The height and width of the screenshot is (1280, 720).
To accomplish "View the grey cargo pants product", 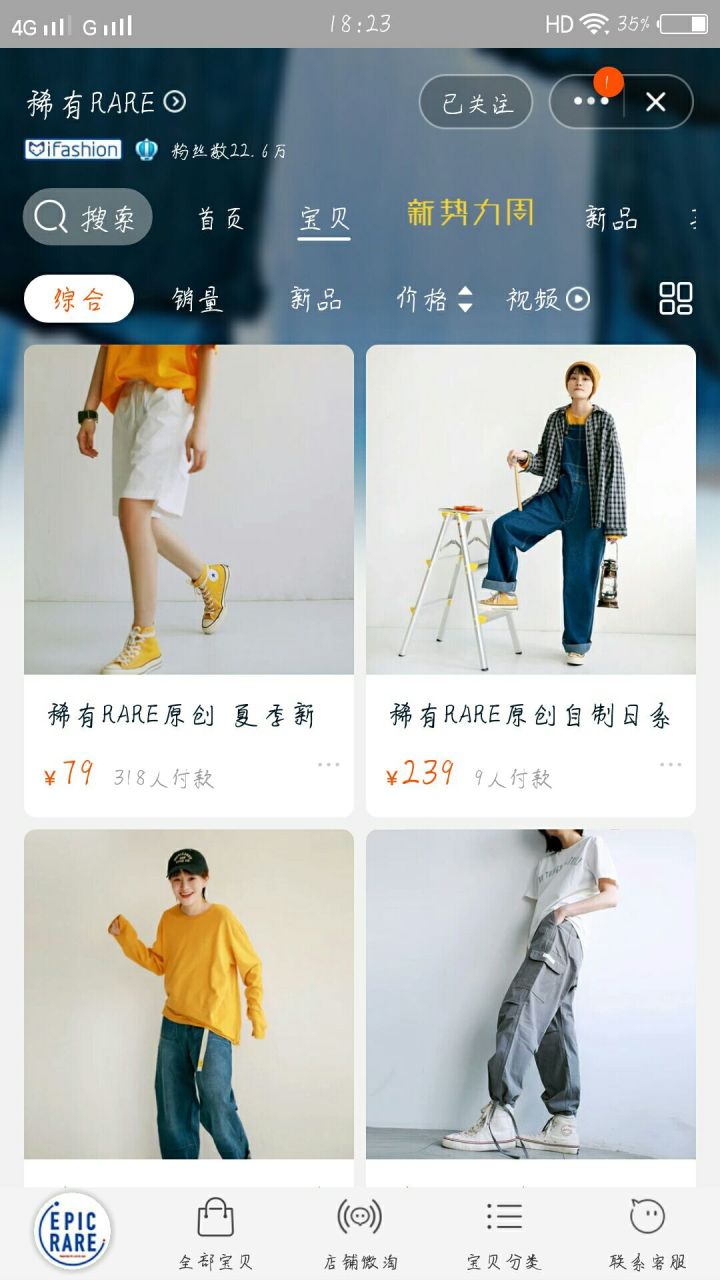I will (531, 994).
